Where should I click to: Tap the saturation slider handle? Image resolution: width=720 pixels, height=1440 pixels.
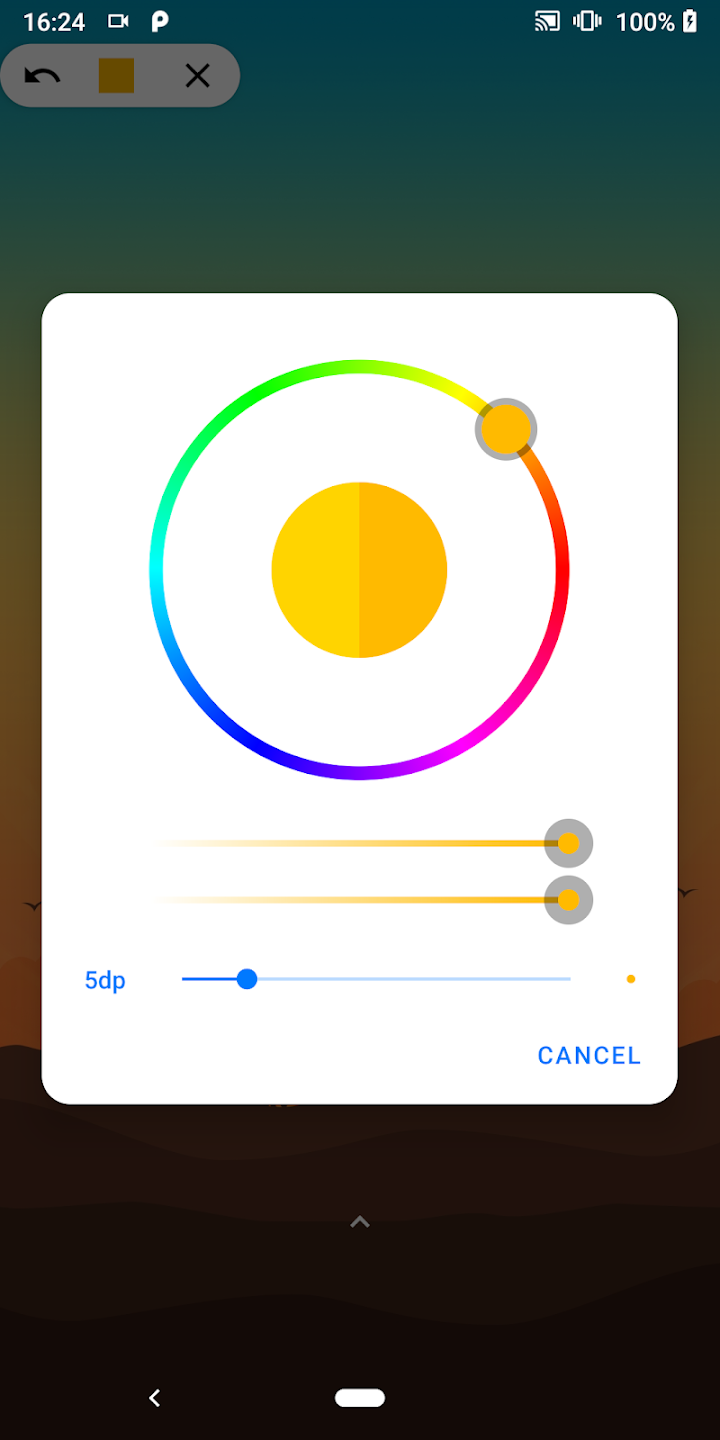coord(568,843)
